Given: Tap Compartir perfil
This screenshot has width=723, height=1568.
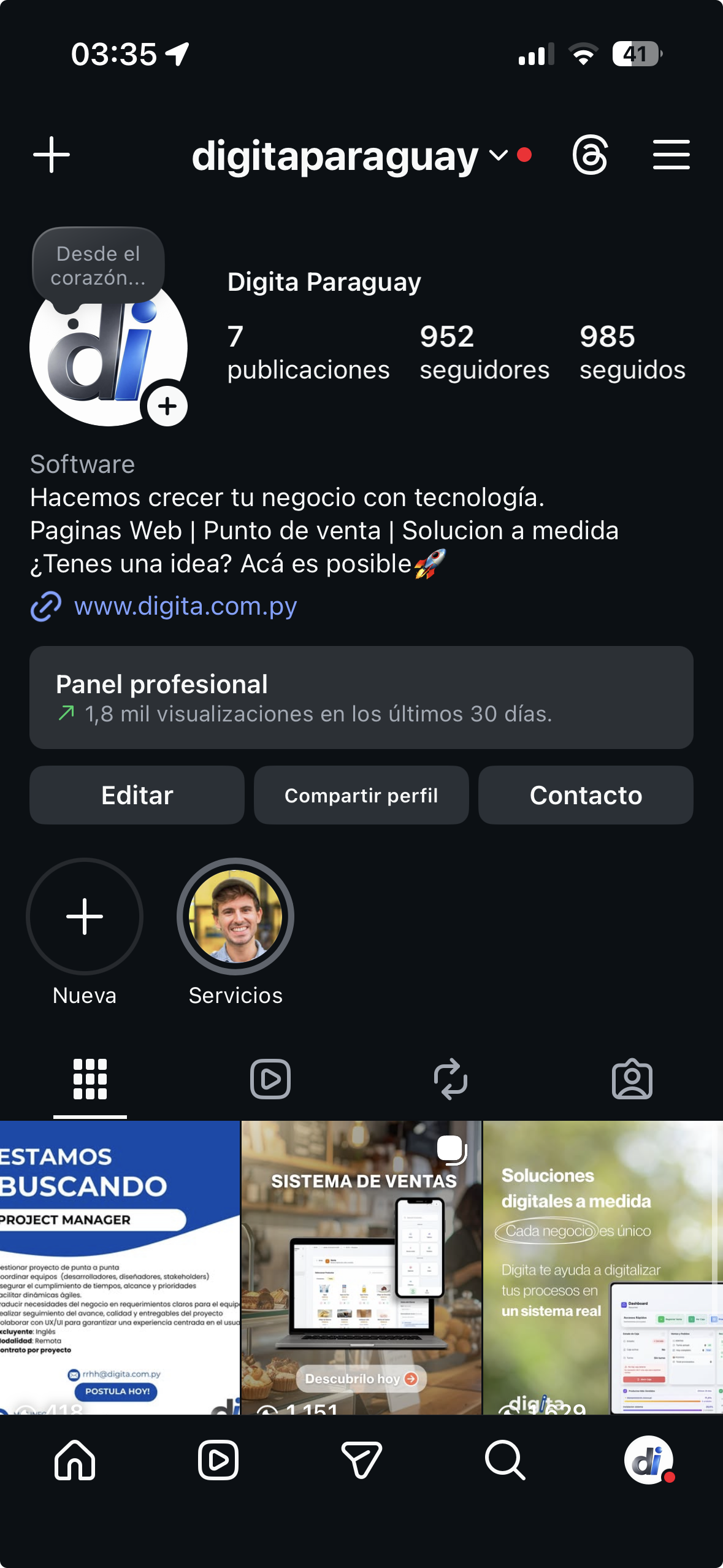Looking at the screenshot, I should 361,795.
